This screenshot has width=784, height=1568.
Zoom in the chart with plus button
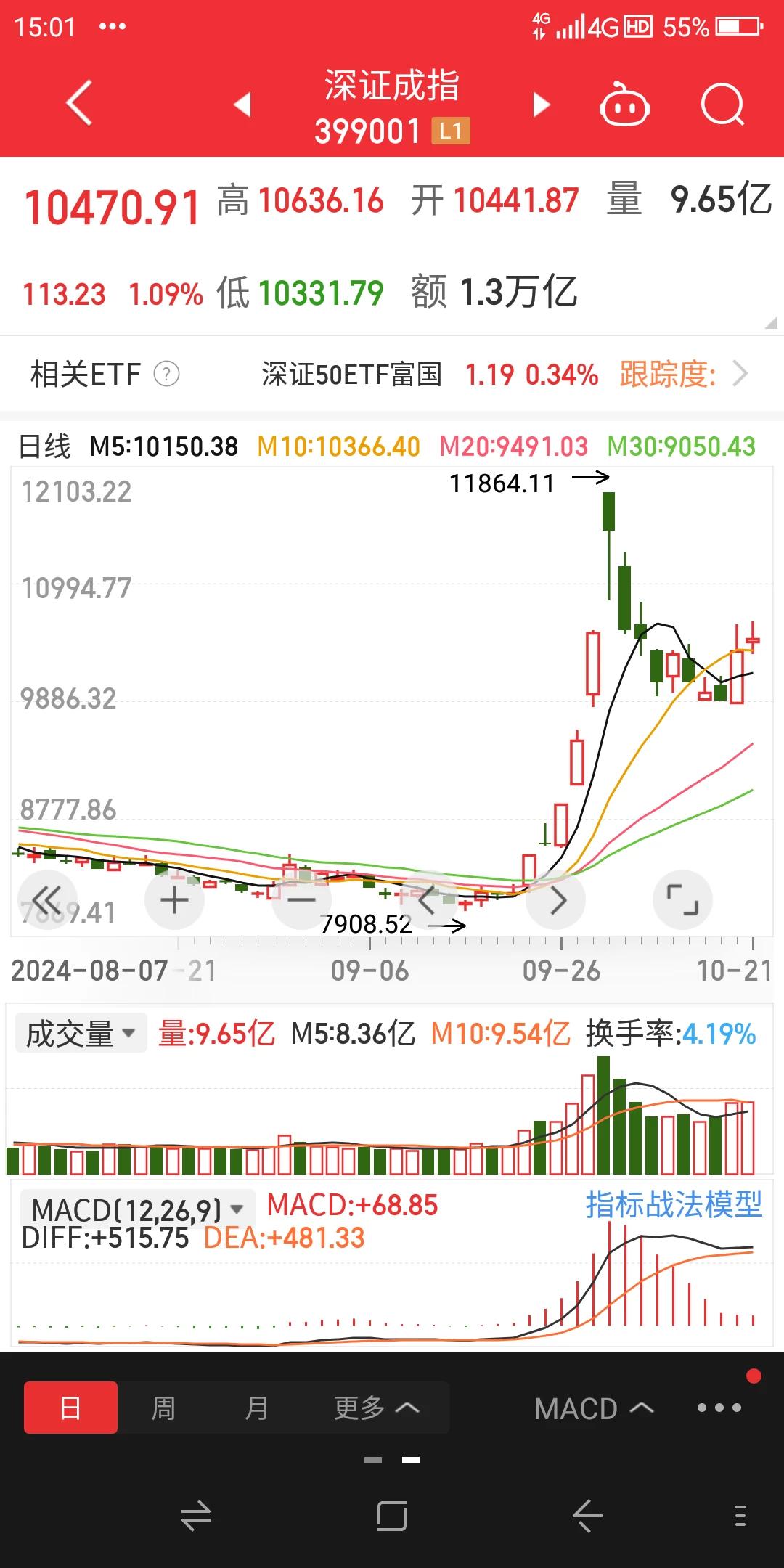[x=174, y=901]
